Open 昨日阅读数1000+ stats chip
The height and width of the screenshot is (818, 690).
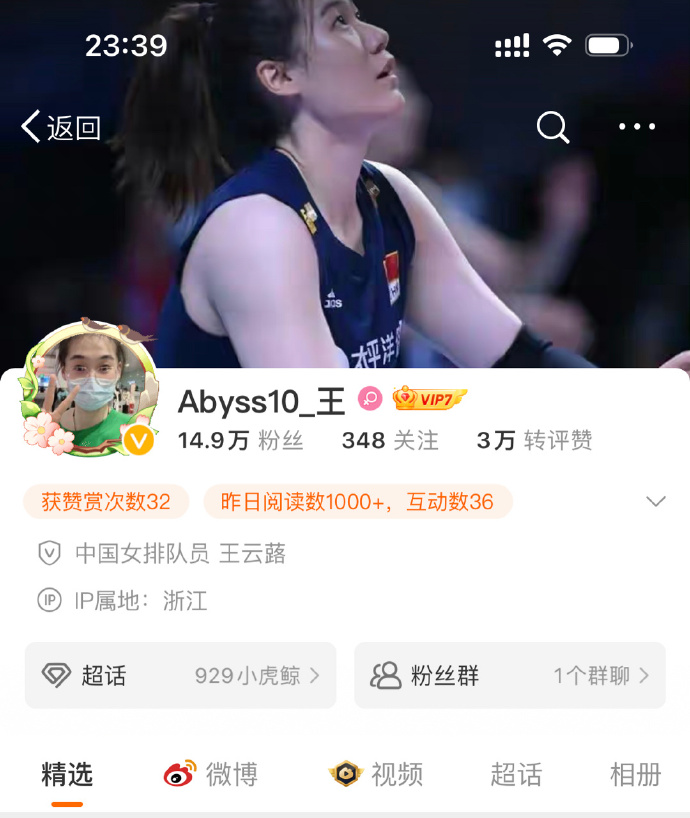pyautogui.click(x=357, y=502)
